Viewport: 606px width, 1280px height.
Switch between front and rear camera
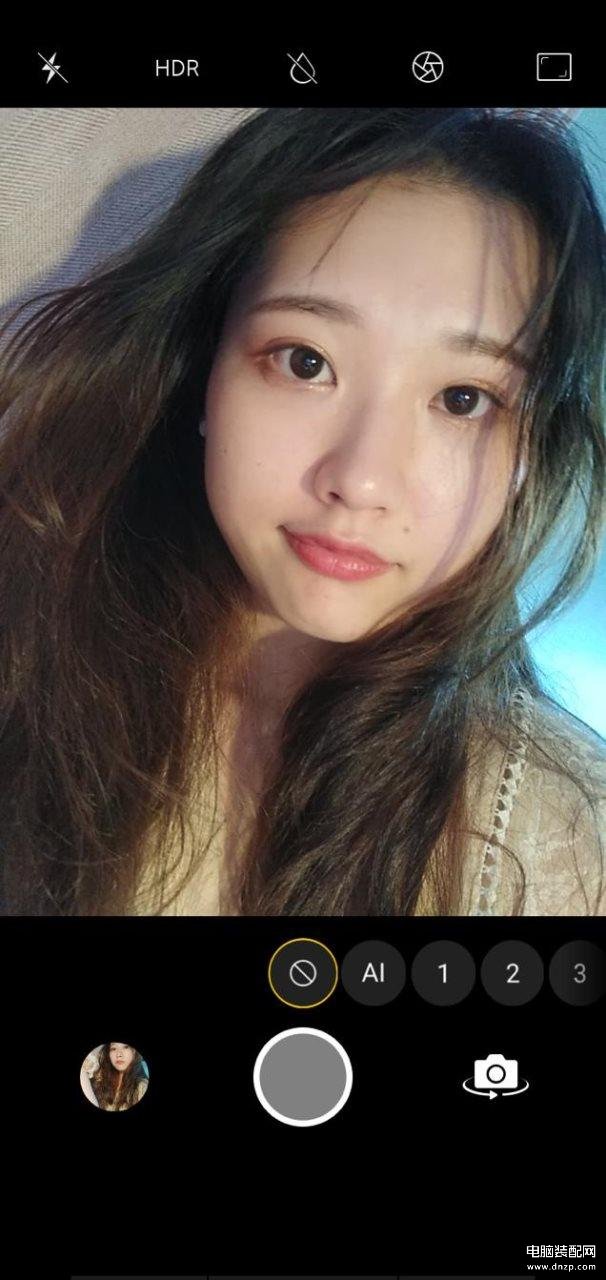[x=495, y=1077]
